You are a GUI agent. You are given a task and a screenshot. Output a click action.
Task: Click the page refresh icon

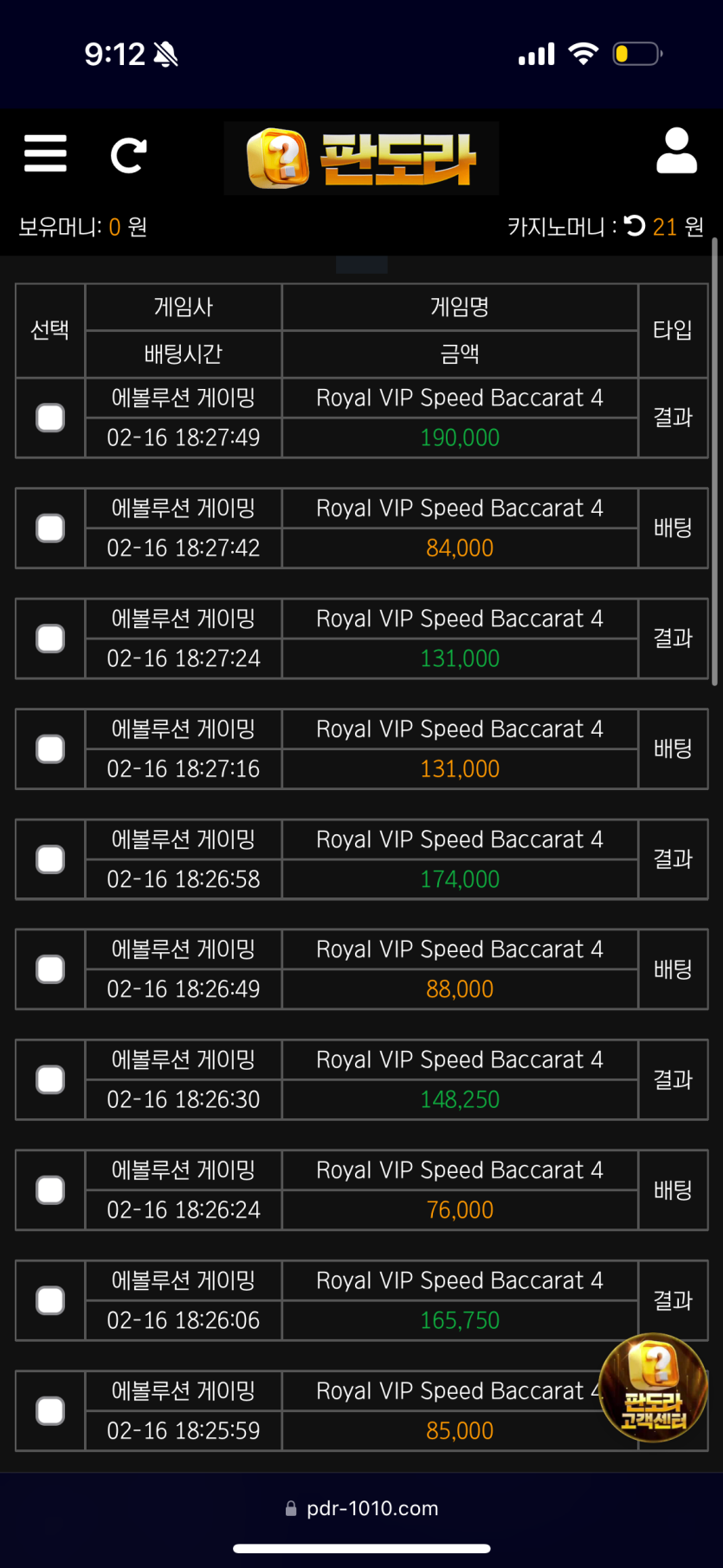coord(127,152)
